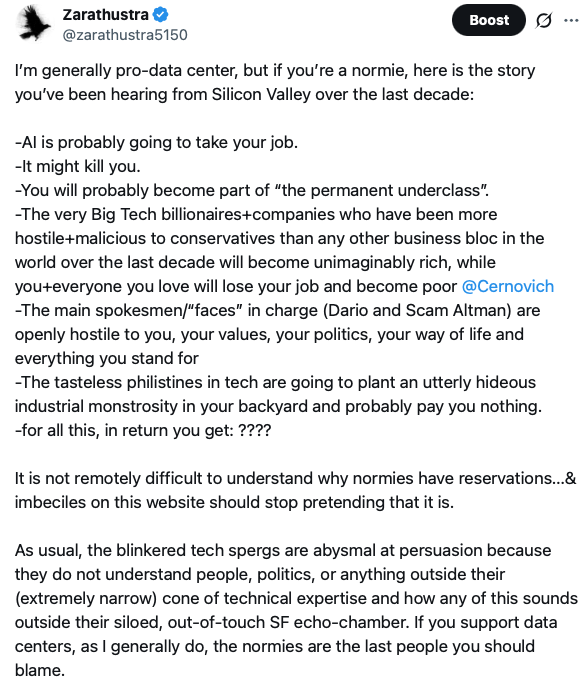This screenshot has height=680, width=583.
Task: View the @zarathustra5150 profile handle
Action: pyautogui.click(x=125, y=35)
